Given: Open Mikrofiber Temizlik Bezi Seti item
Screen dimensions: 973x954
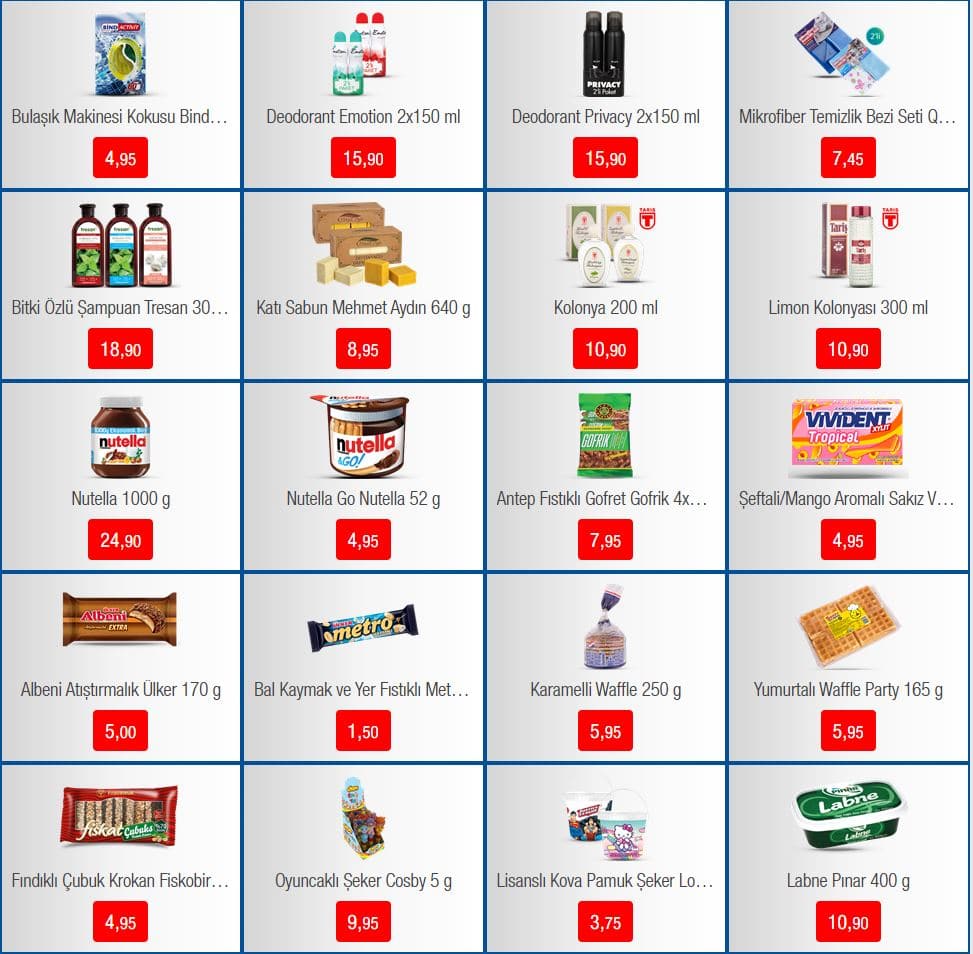Looking at the screenshot, I should (847, 116).
